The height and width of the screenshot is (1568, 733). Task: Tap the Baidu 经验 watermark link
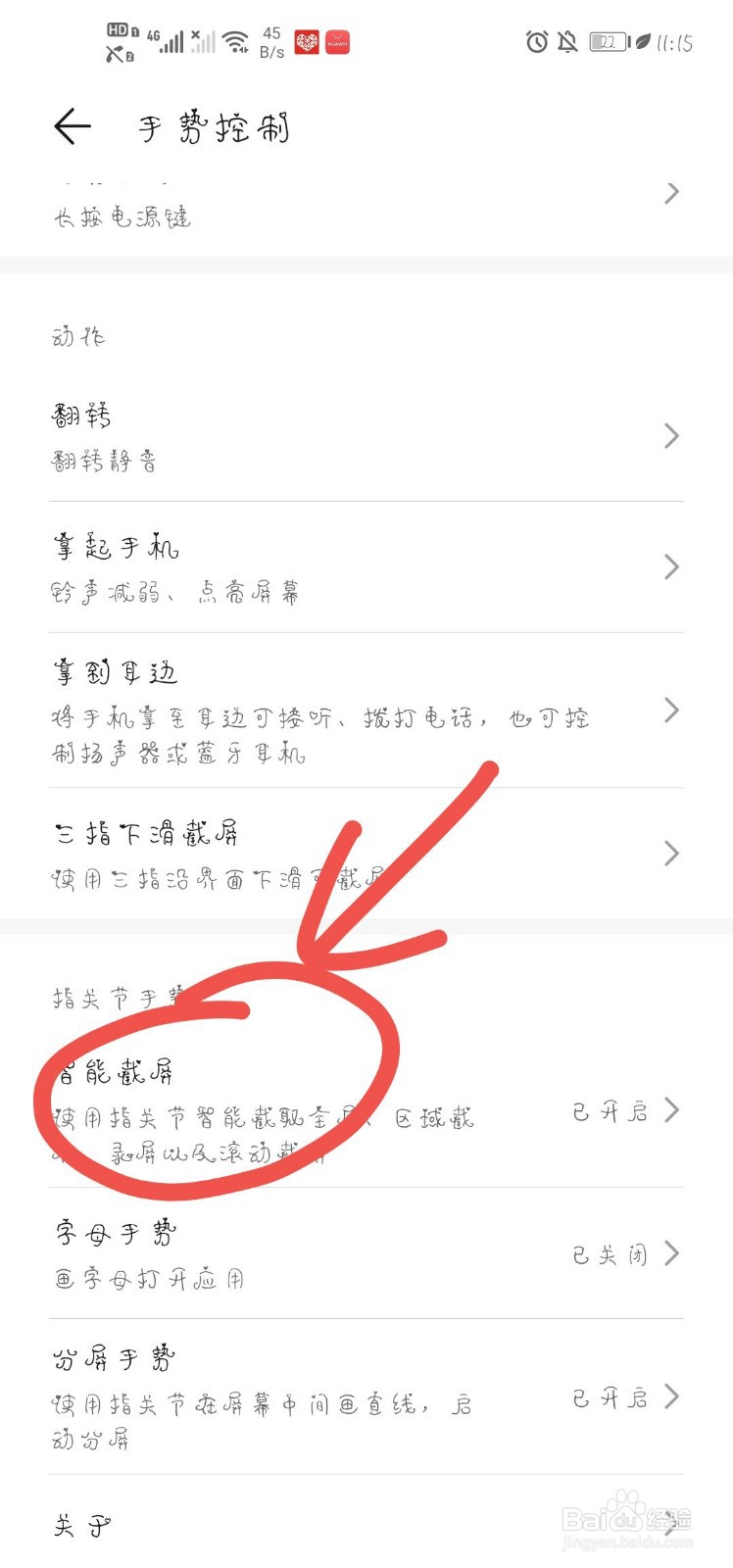tap(625, 1519)
